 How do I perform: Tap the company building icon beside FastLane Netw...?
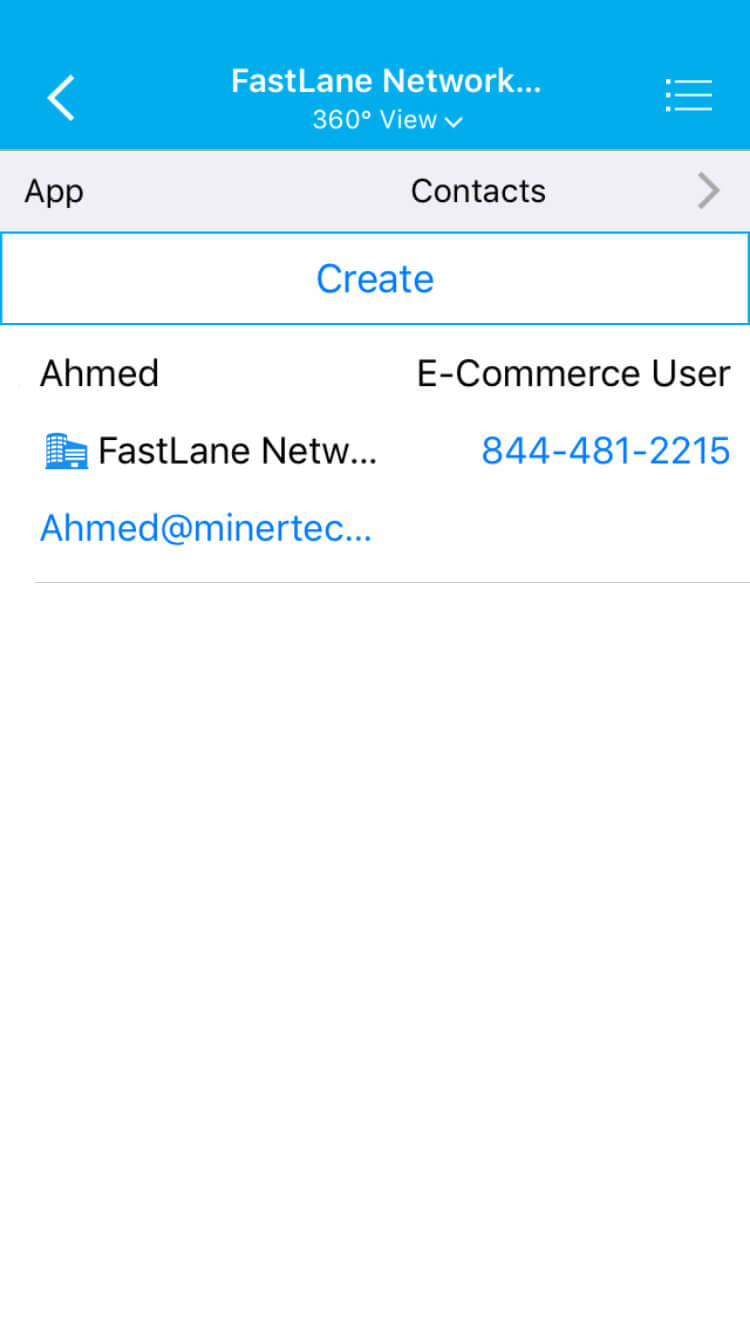64,450
